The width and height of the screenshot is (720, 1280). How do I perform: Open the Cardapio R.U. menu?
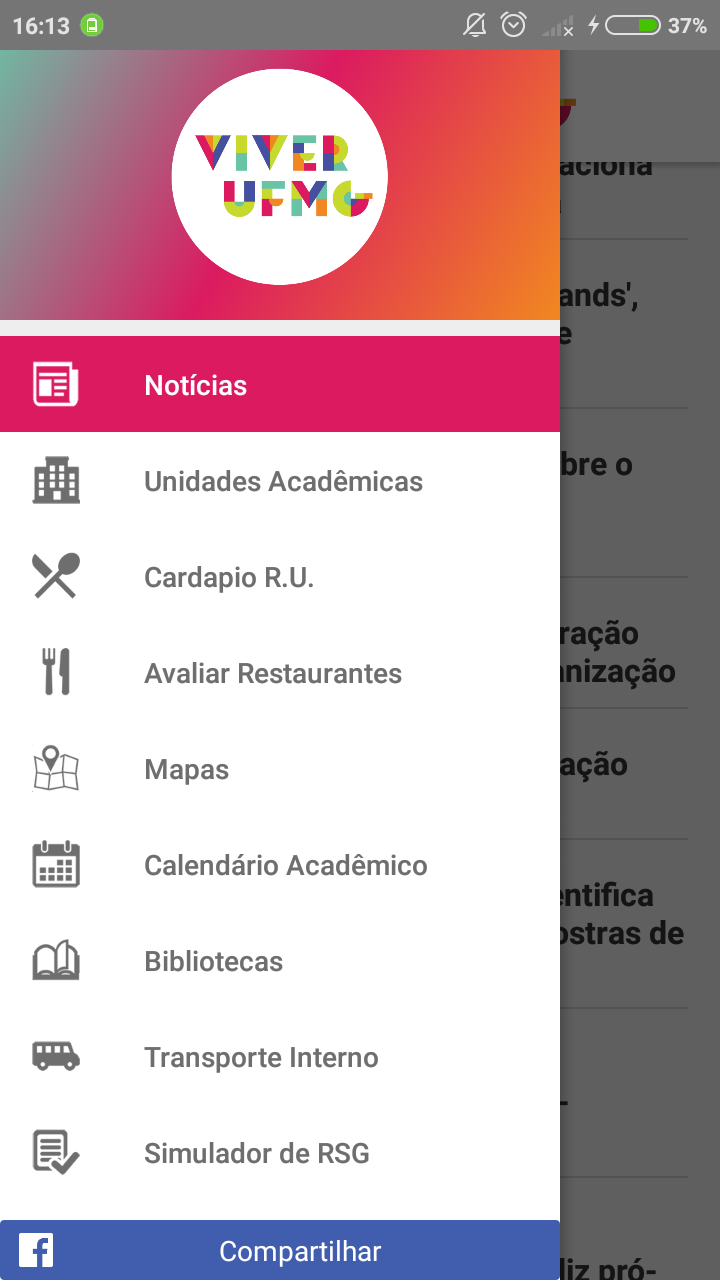click(280, 577)
